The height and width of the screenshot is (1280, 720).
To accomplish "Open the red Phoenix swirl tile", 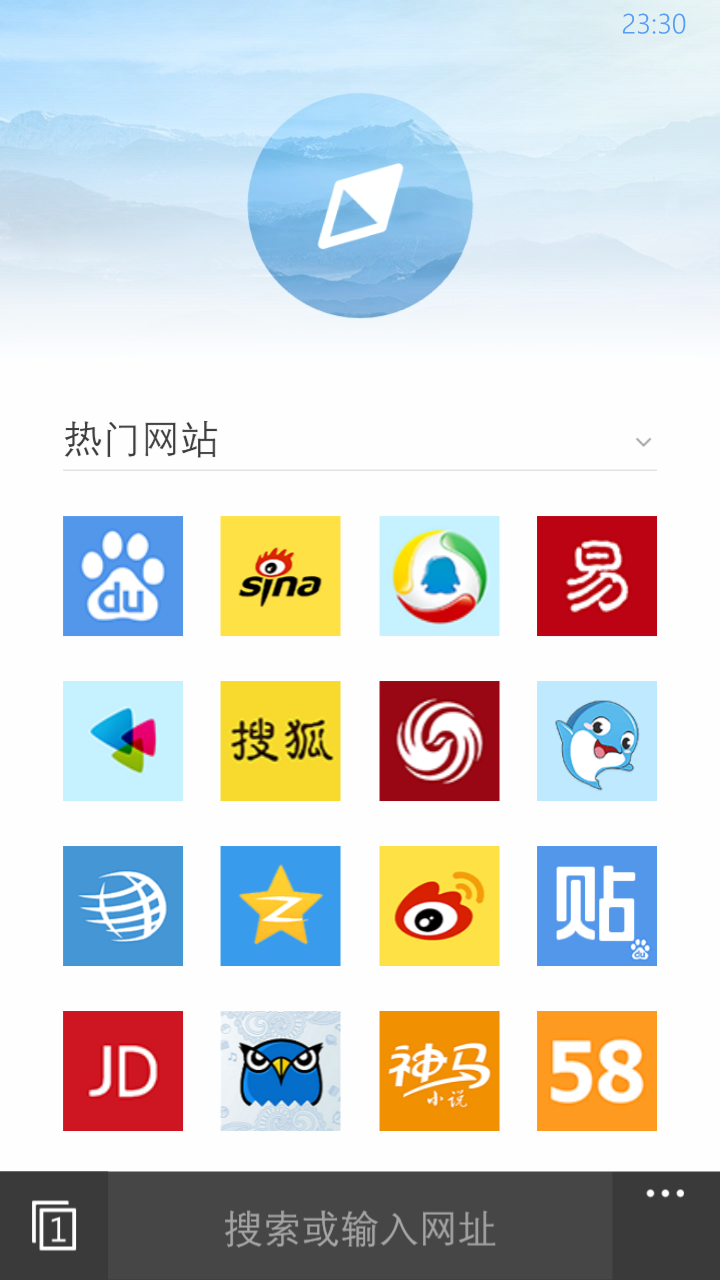I will coord(439,741).
